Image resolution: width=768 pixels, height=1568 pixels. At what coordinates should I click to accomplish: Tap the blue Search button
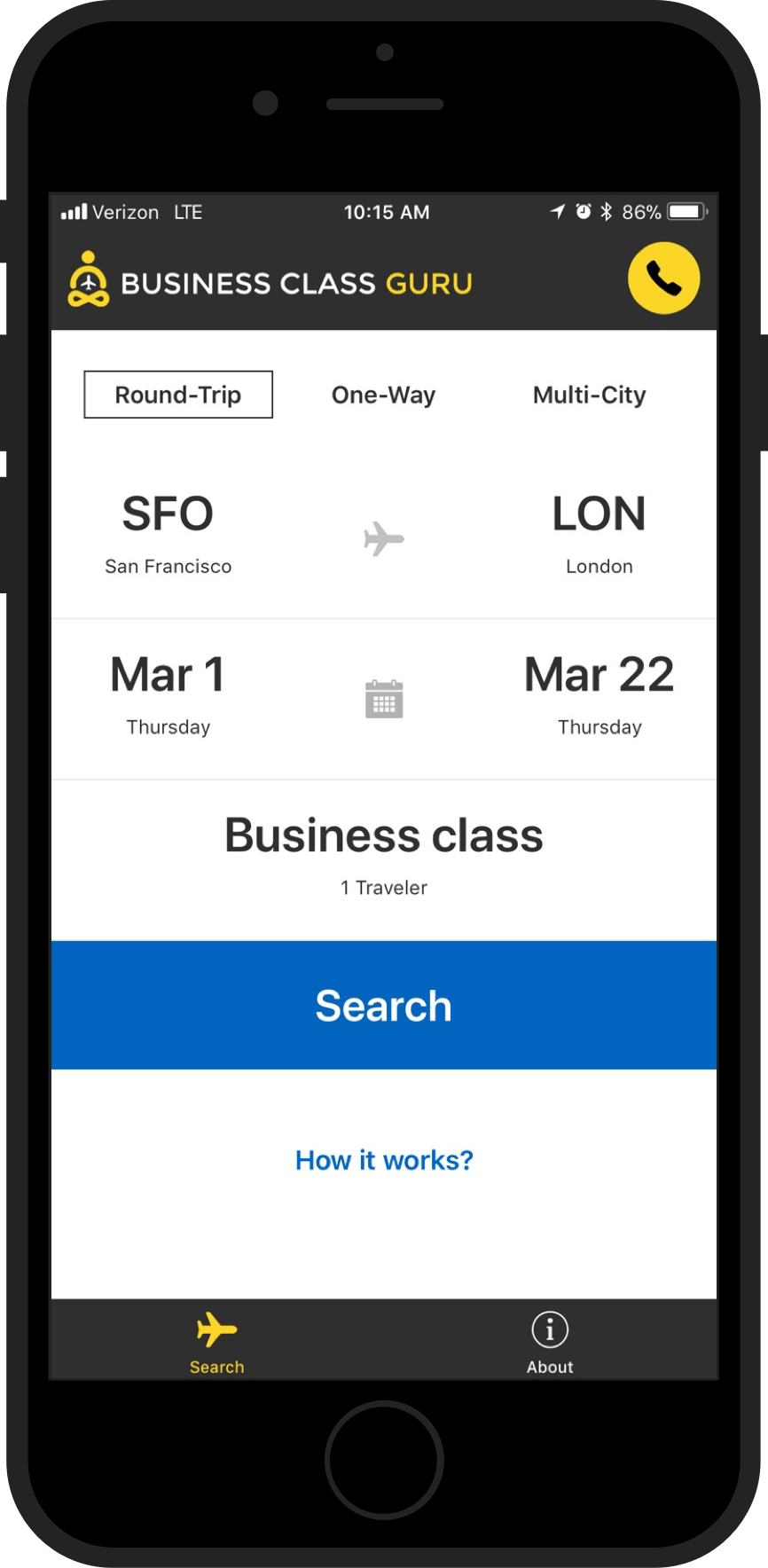point(384,1005)
